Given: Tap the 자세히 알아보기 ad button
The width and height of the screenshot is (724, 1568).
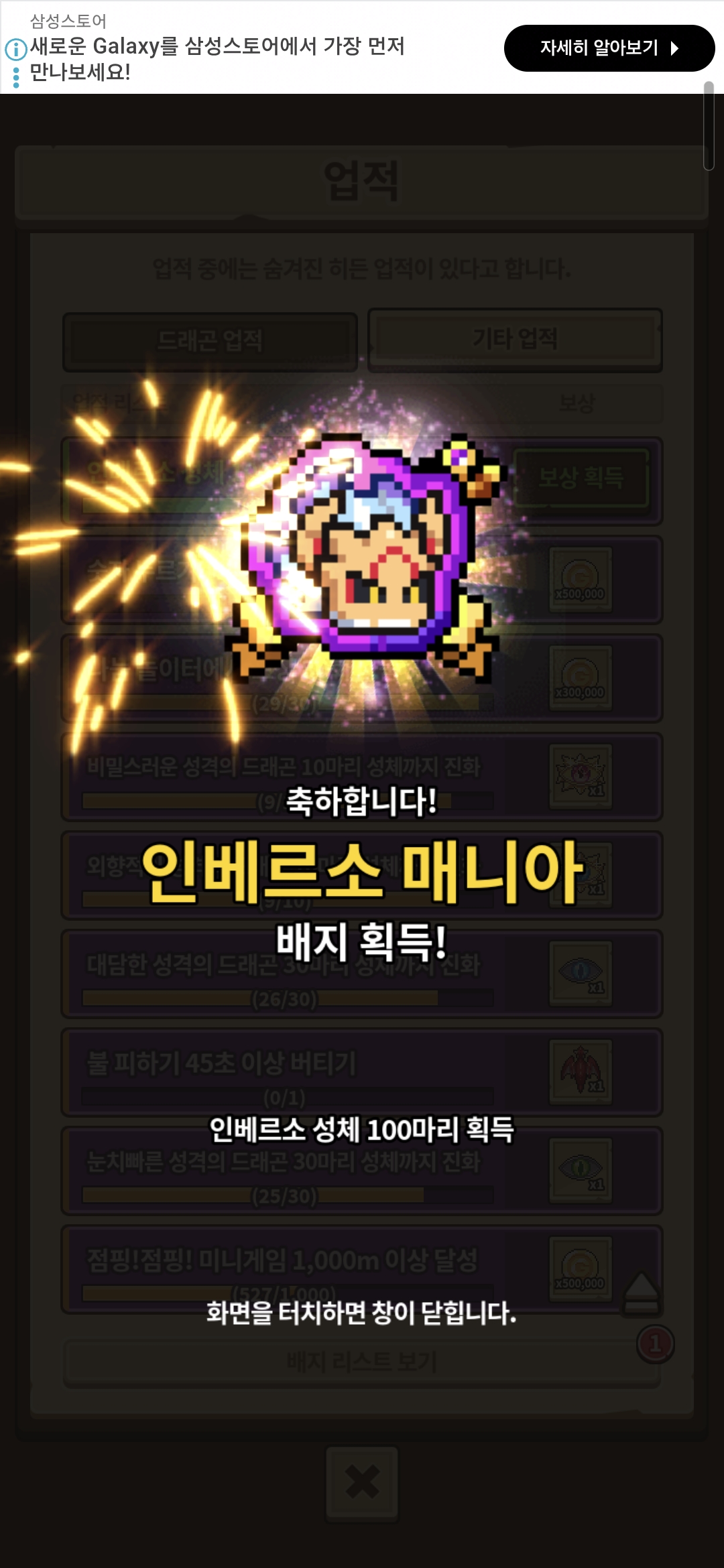Looking at the screenshot, I should (609, 48).
